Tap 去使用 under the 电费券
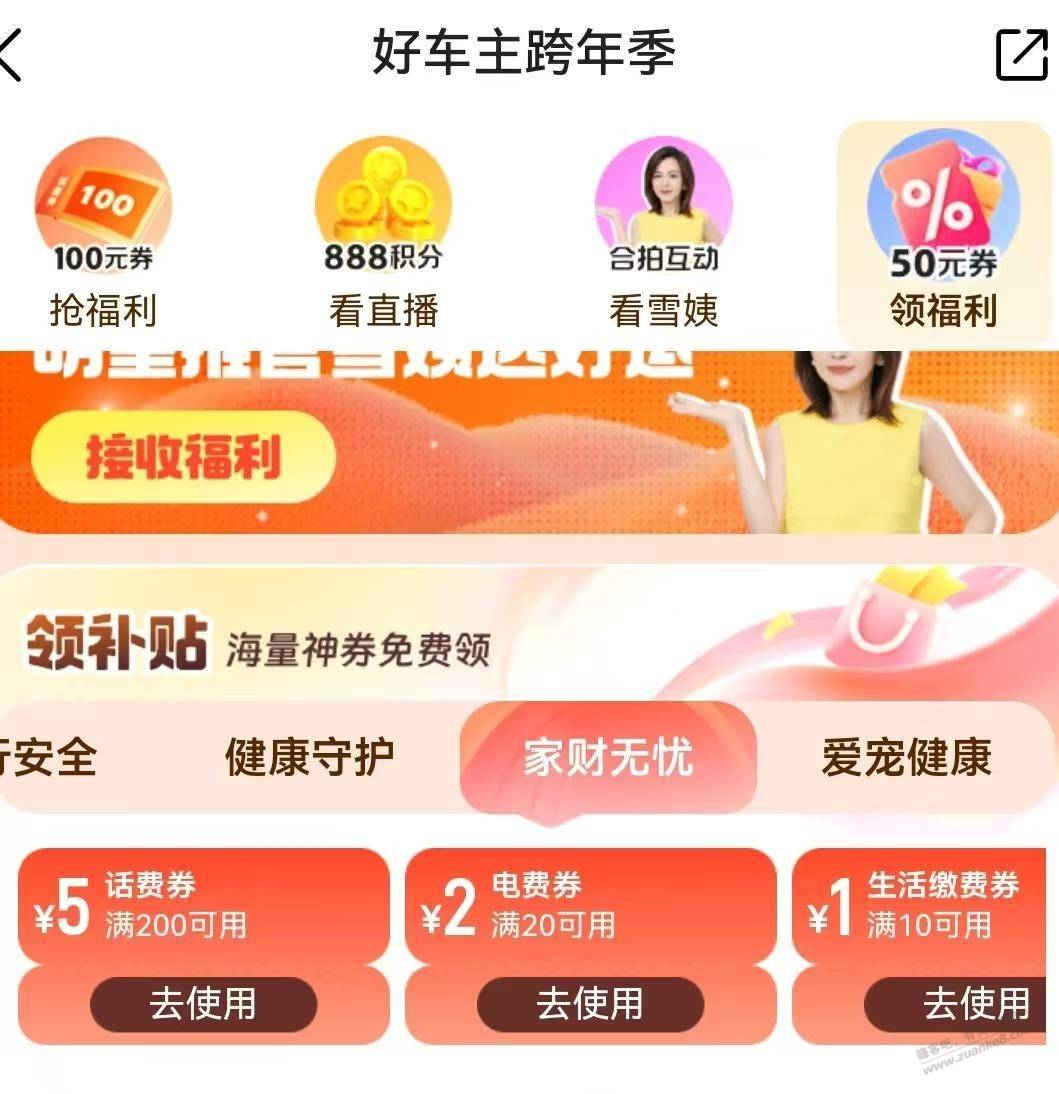Image resolution: width=1059 pixels, height=1094 pixels. 590,1003
